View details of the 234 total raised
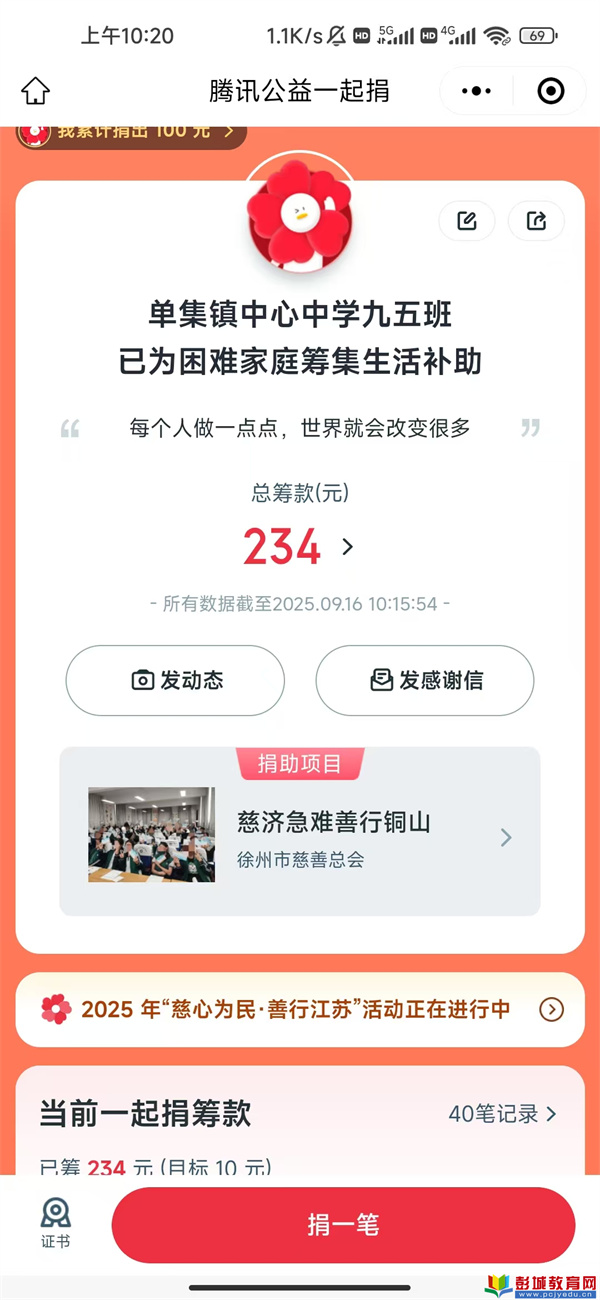The width and height of the screenshot is (600, 1300). (298, 547)
